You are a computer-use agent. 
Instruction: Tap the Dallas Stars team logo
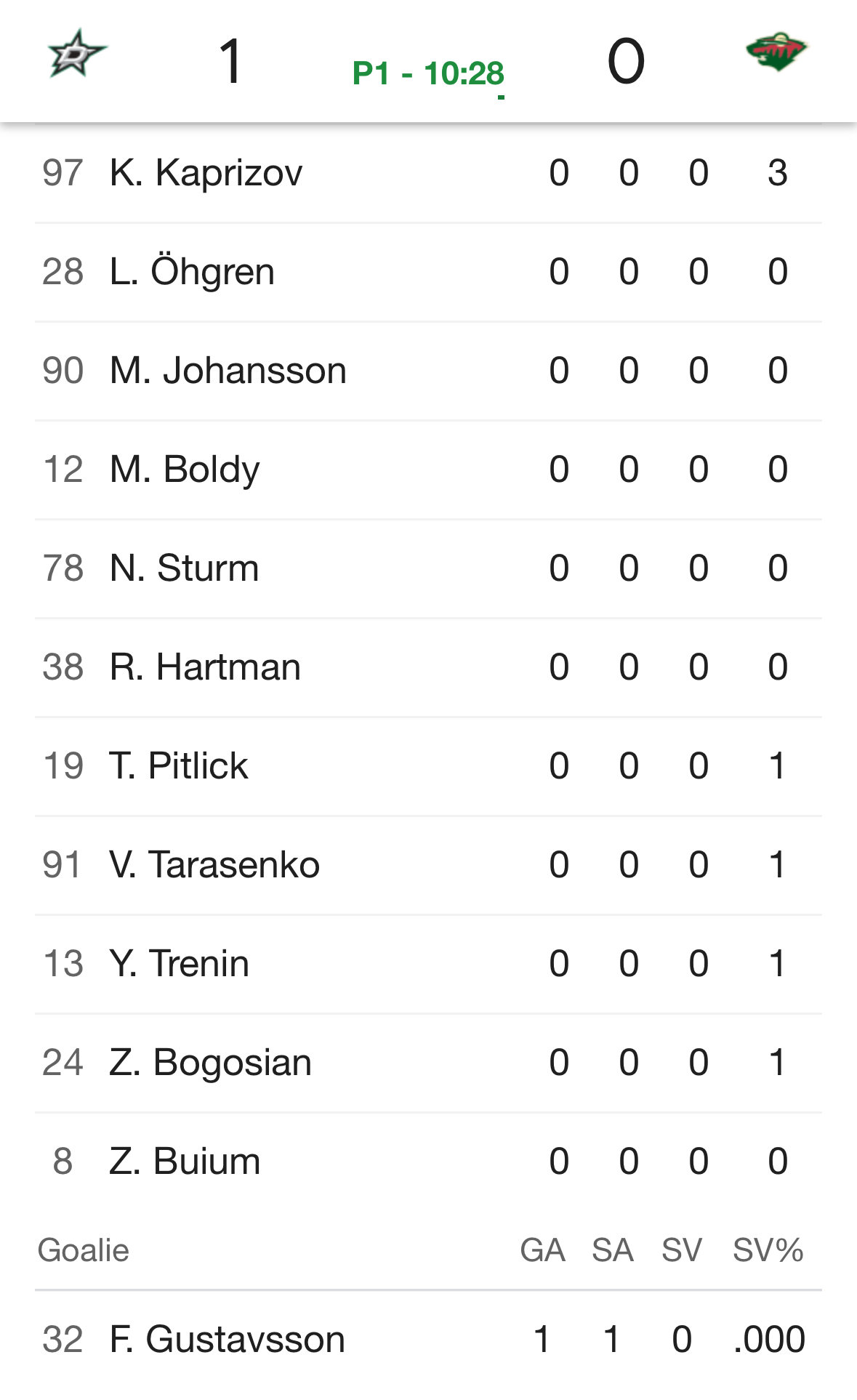77,53
